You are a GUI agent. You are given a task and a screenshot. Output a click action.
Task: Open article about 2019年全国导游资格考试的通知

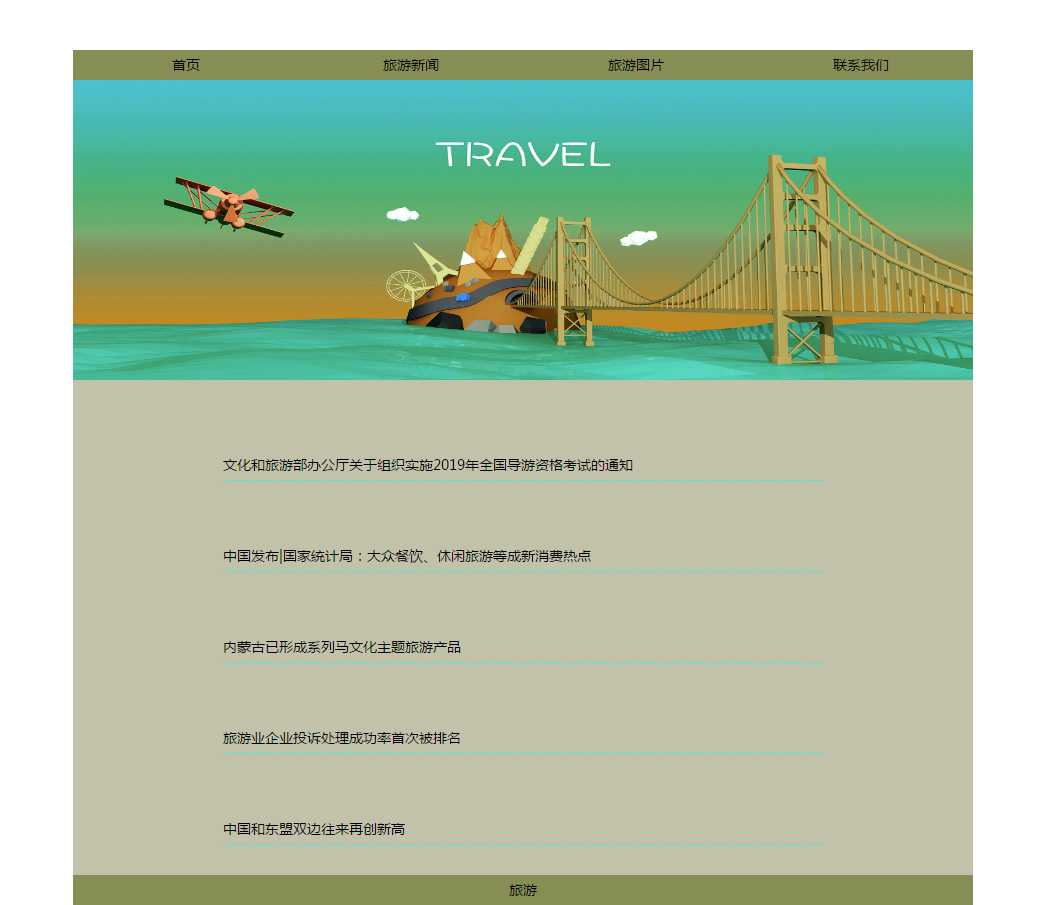[x=428, y=465]
